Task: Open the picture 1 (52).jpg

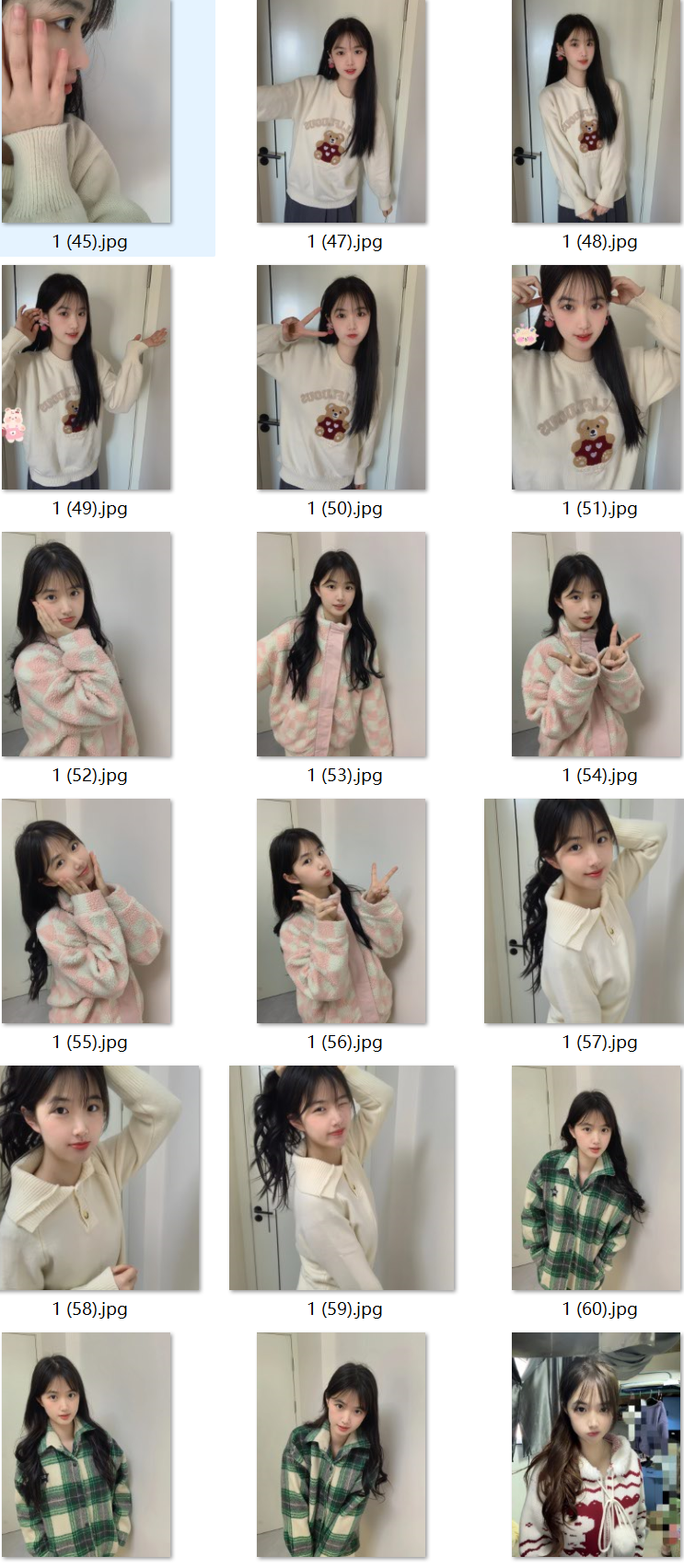Action: (87, 644)
